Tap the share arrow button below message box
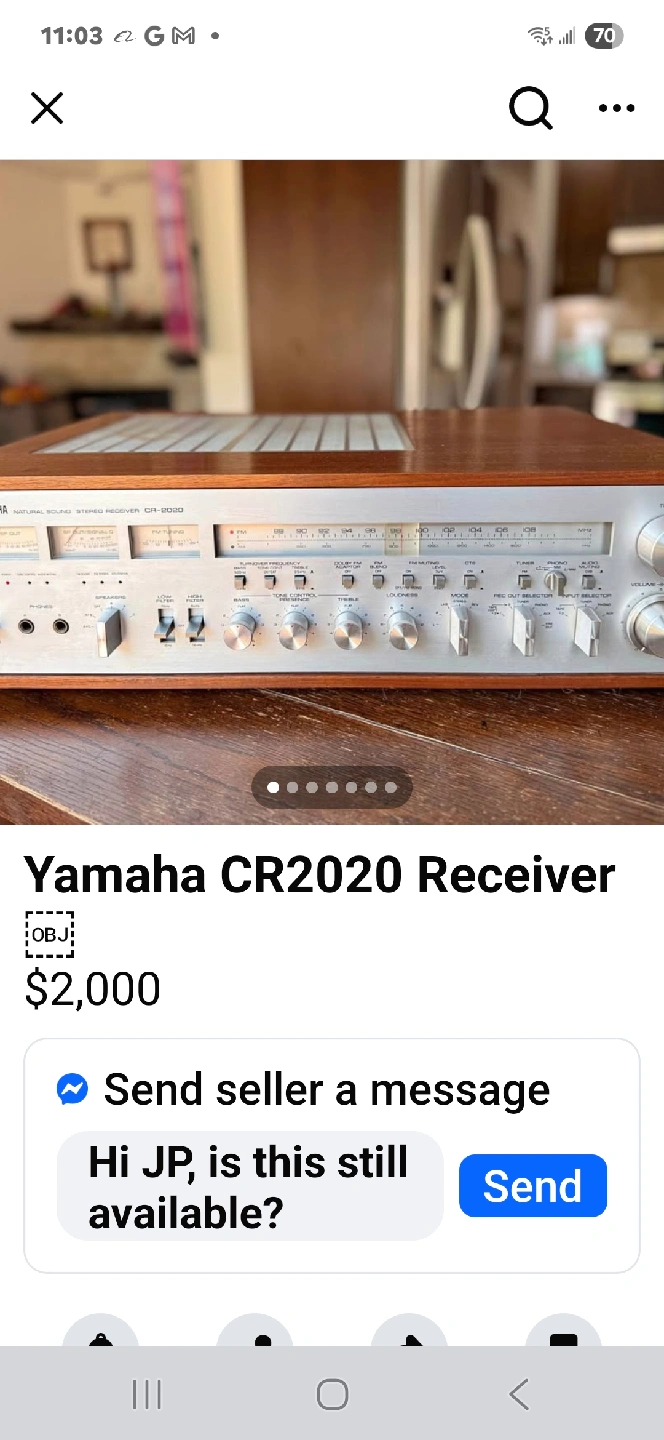The image size is (664, 1440). 409,1333
